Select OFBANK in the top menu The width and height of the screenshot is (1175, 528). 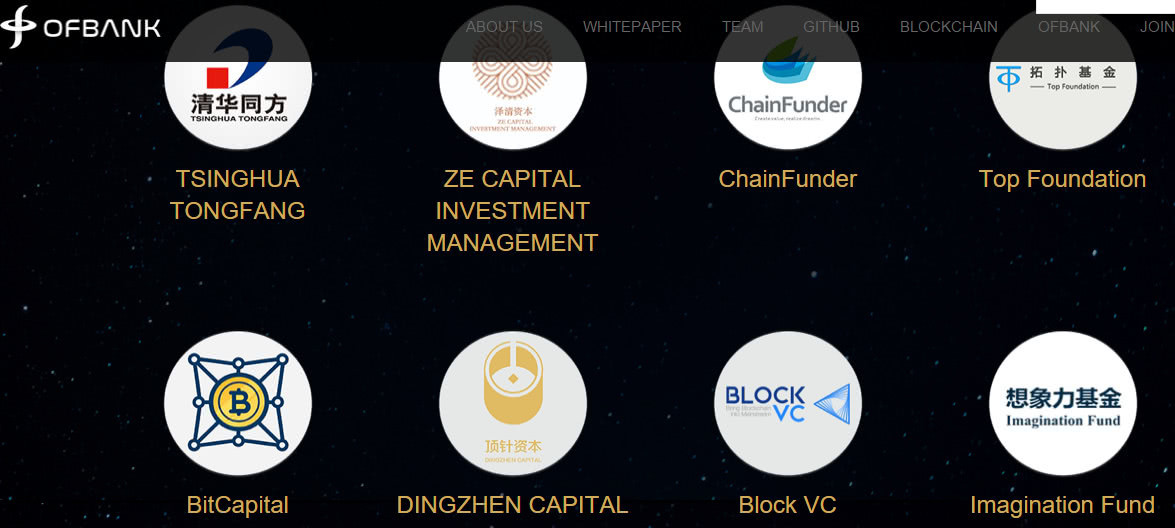[1068, 27]
